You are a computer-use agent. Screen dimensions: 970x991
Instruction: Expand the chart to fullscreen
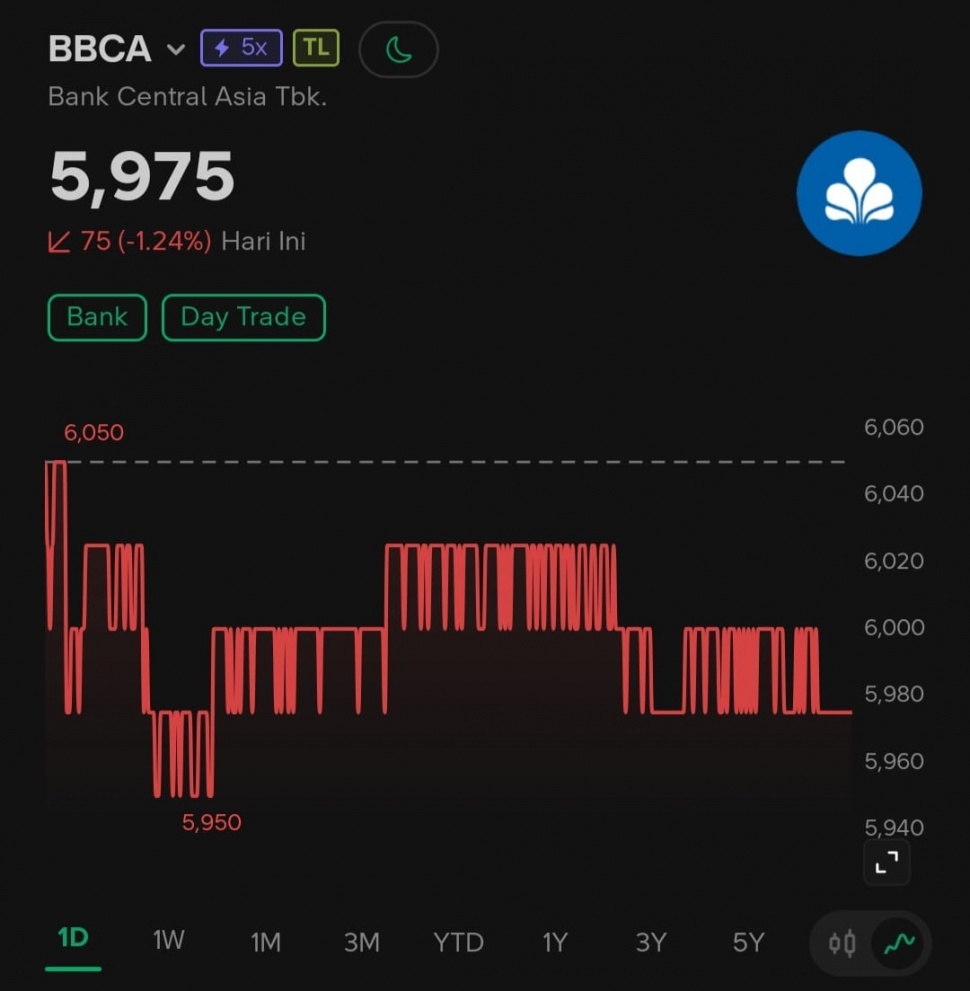point(886,862)
